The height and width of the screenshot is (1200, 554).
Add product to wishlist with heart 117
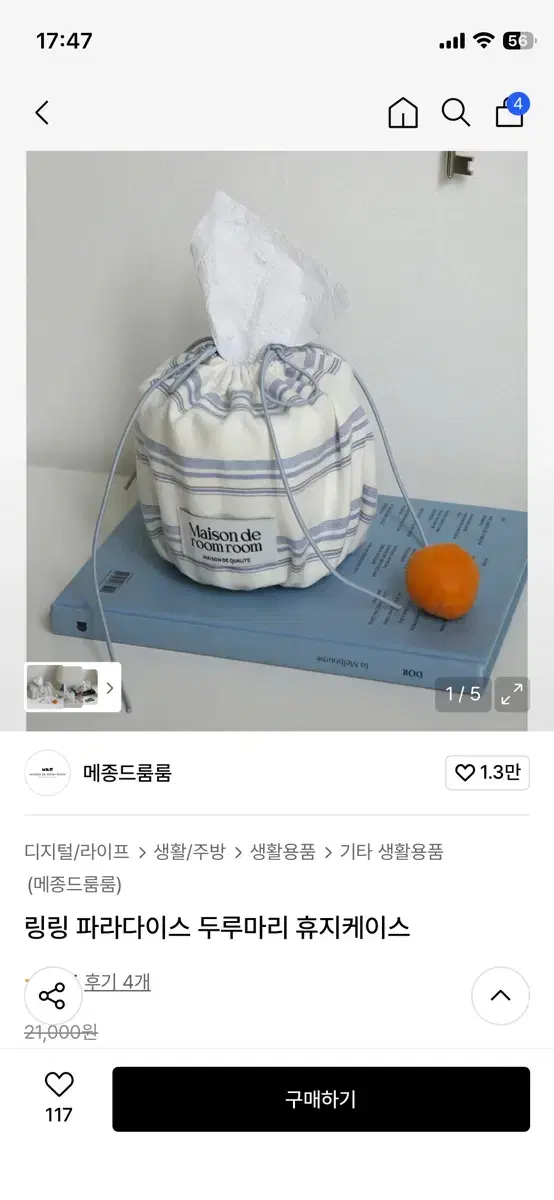click(59, 1098)
